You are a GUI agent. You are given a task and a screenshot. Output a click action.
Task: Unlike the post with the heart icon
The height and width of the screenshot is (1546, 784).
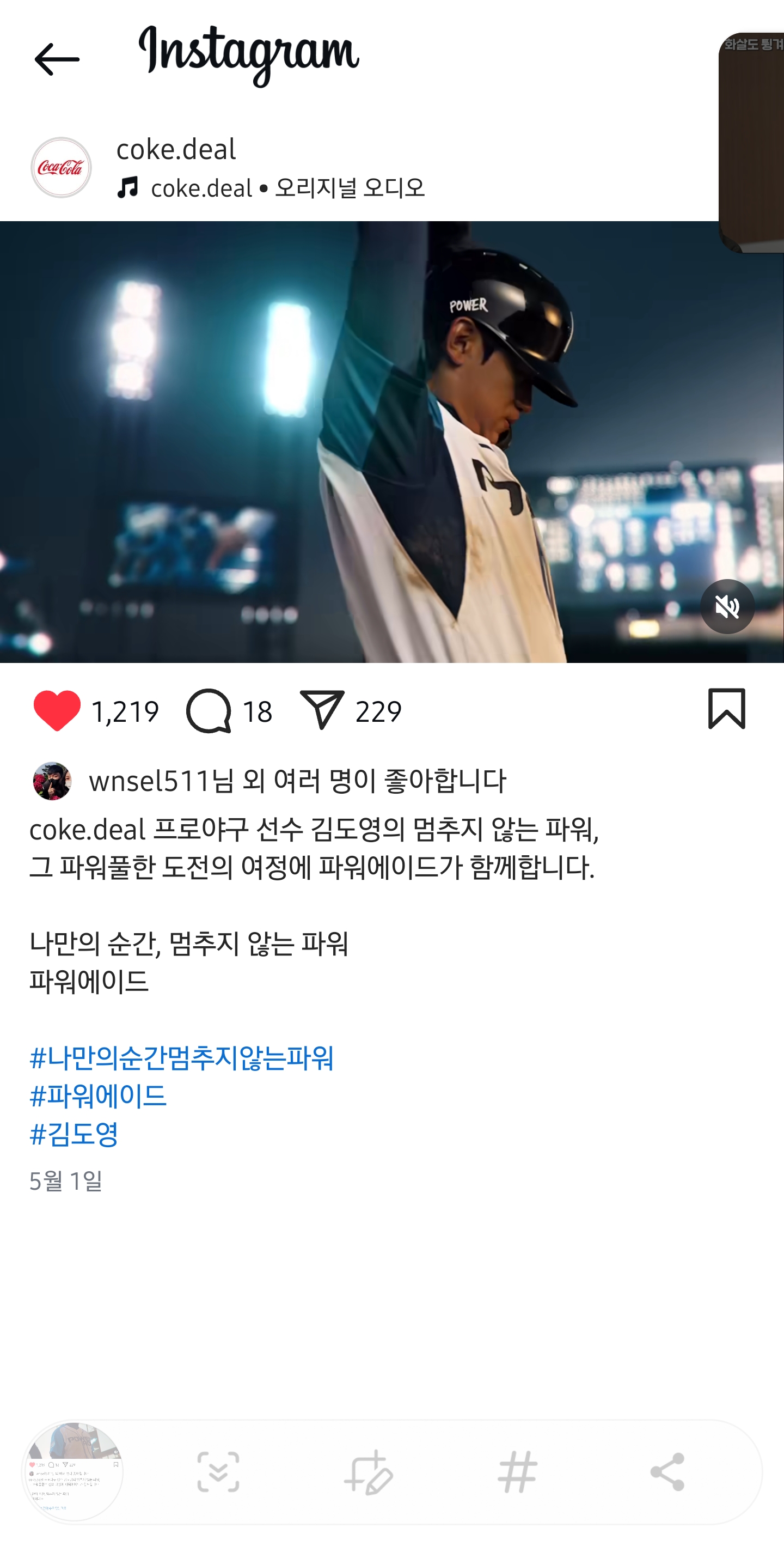coord(57,710)
